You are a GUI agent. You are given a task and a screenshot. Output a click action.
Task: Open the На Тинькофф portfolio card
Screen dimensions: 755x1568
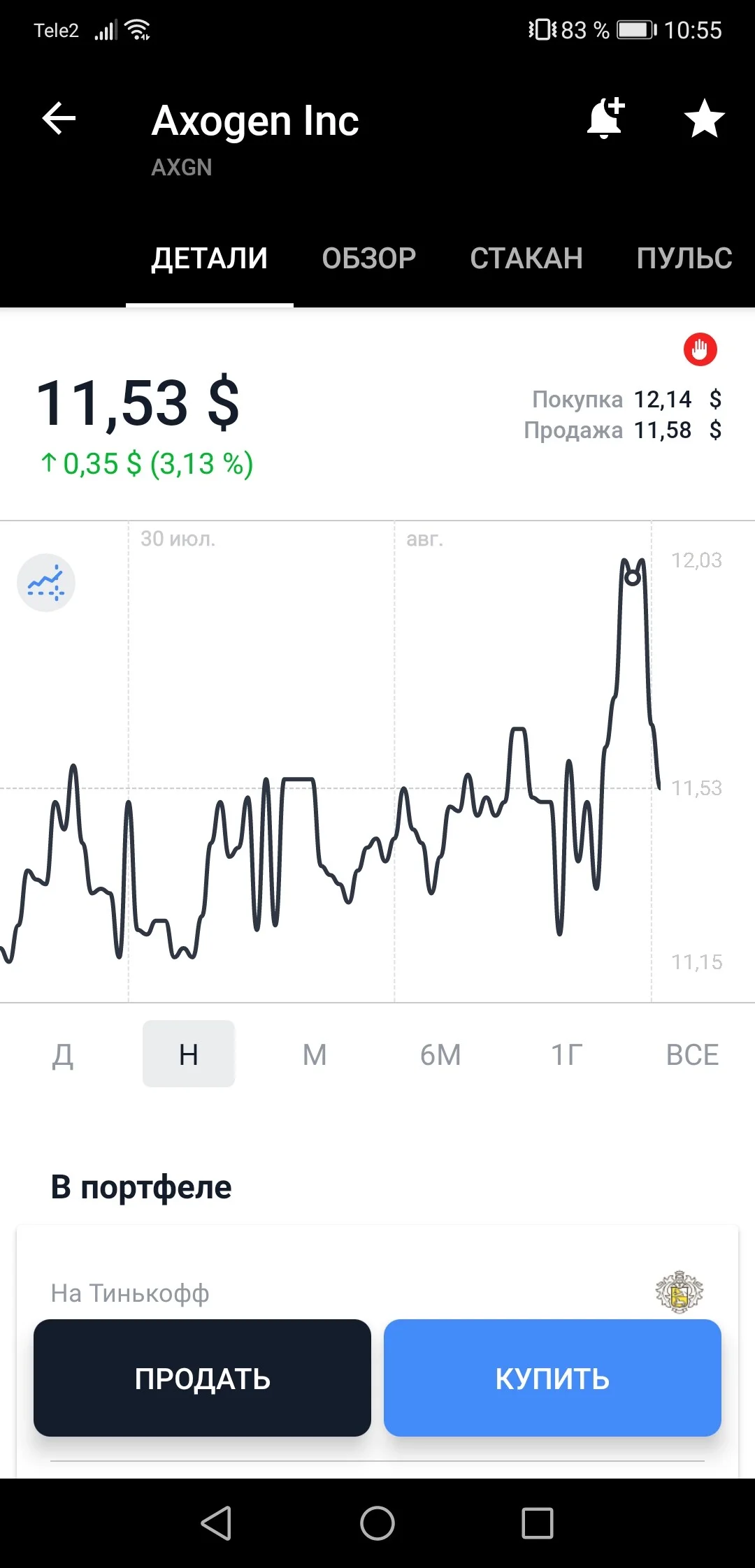(x=377, y=1293)
